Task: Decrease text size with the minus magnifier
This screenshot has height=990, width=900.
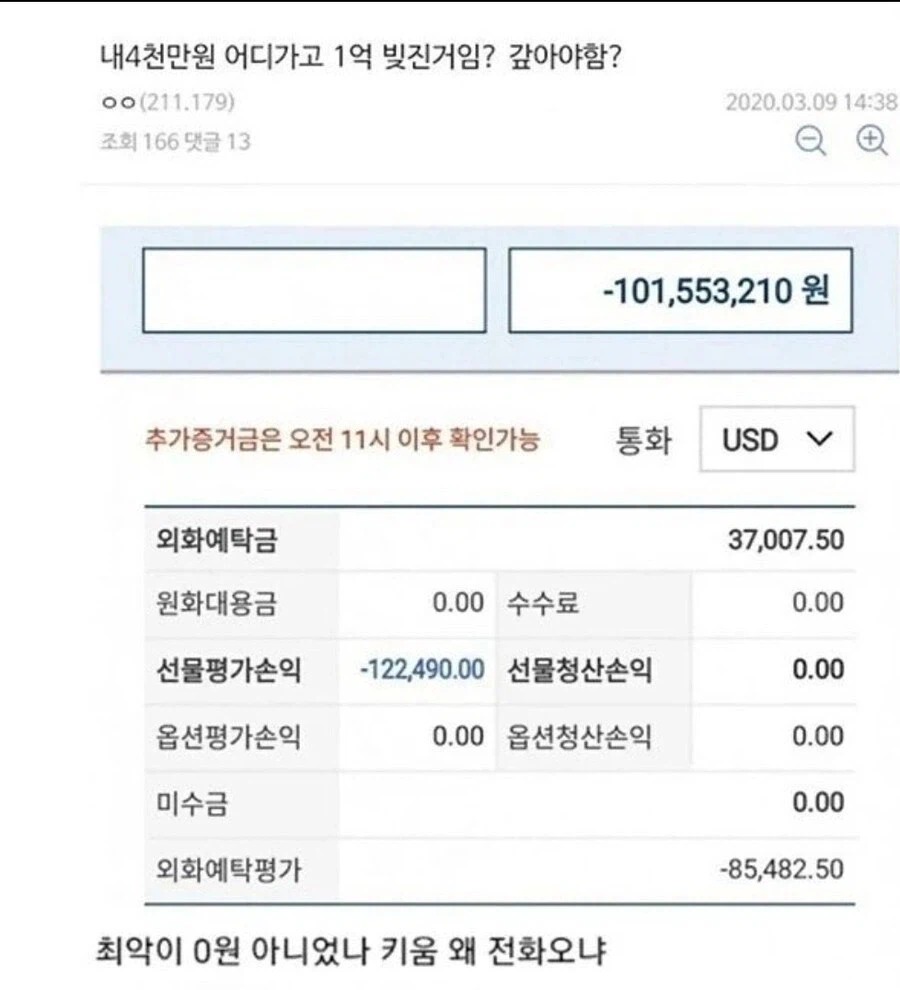Action: (x=810, y=140)
